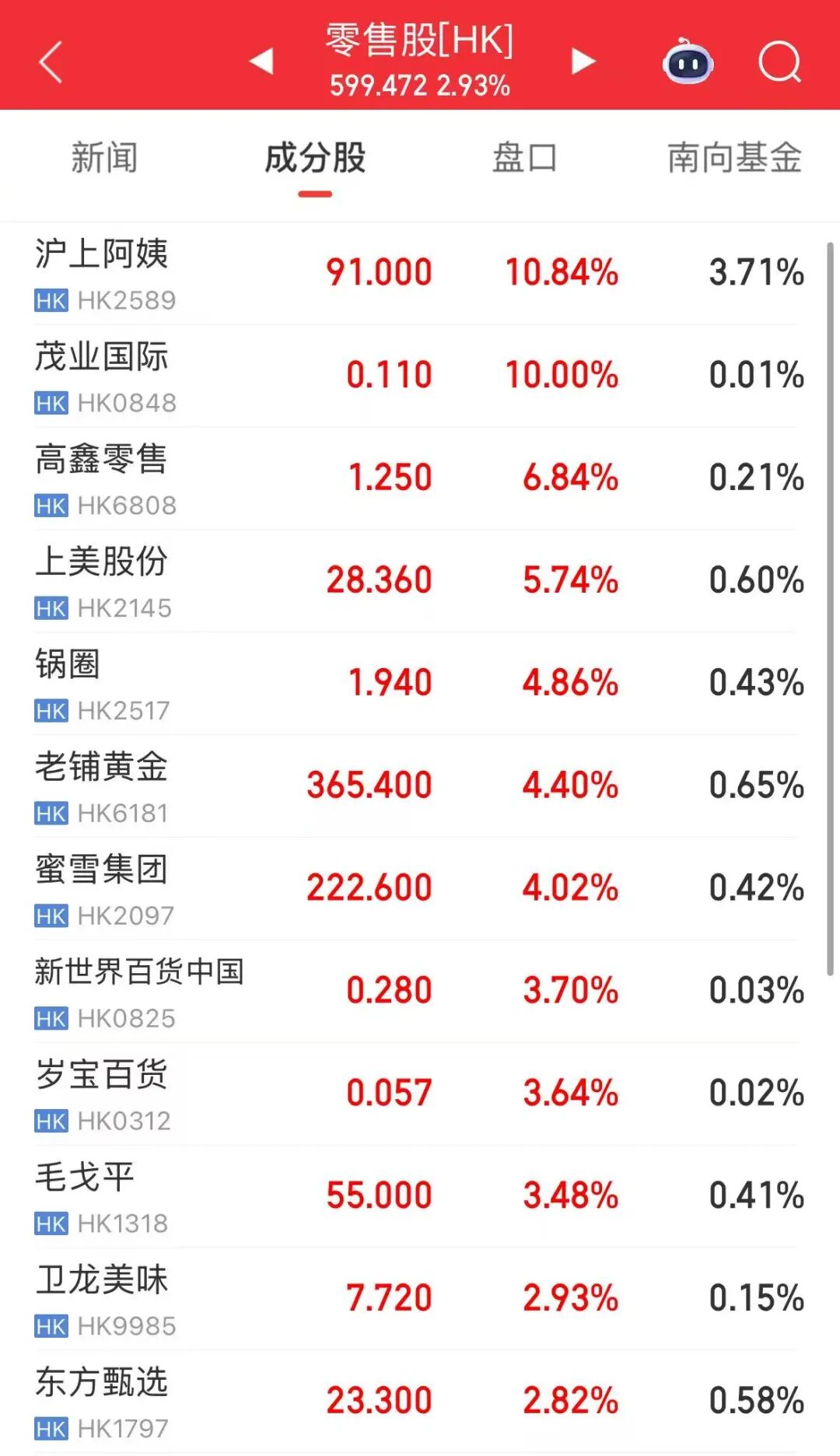This screenshot has width=840, height=1456.
Task: Open the 南向基金 tab
Action: (735, 158)
